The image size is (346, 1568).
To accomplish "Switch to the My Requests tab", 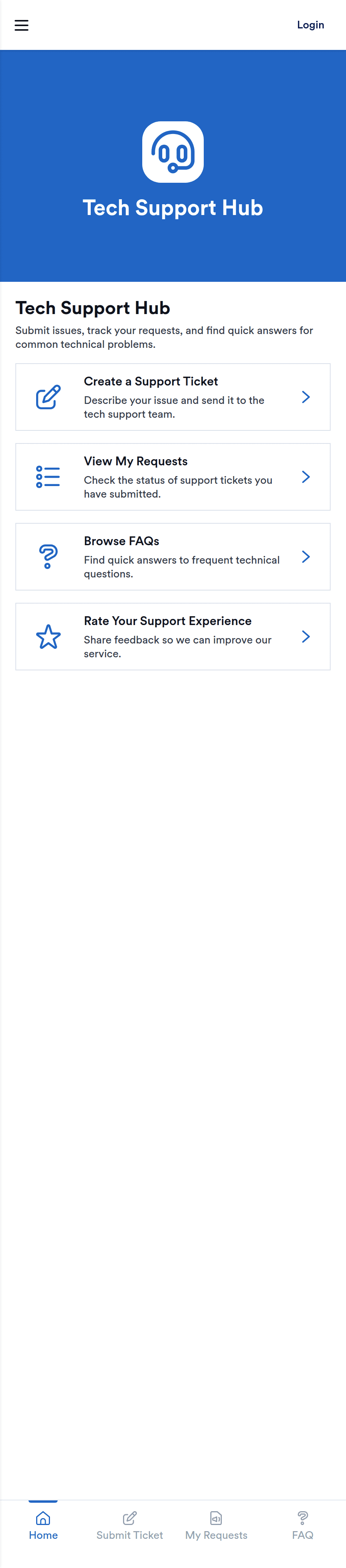I will [x=216, y=1525].
